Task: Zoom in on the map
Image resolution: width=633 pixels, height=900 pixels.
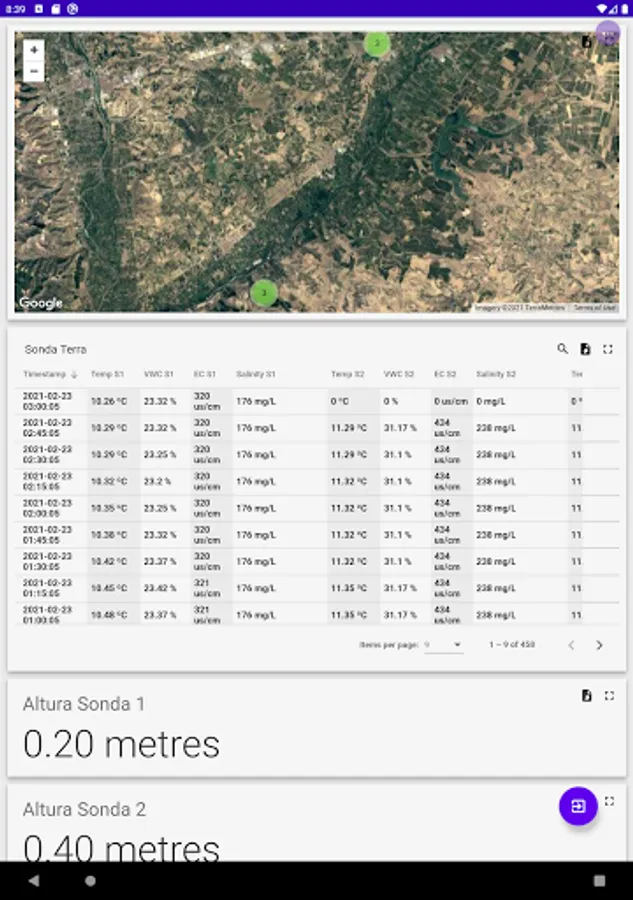Action: tap(33, 50)
